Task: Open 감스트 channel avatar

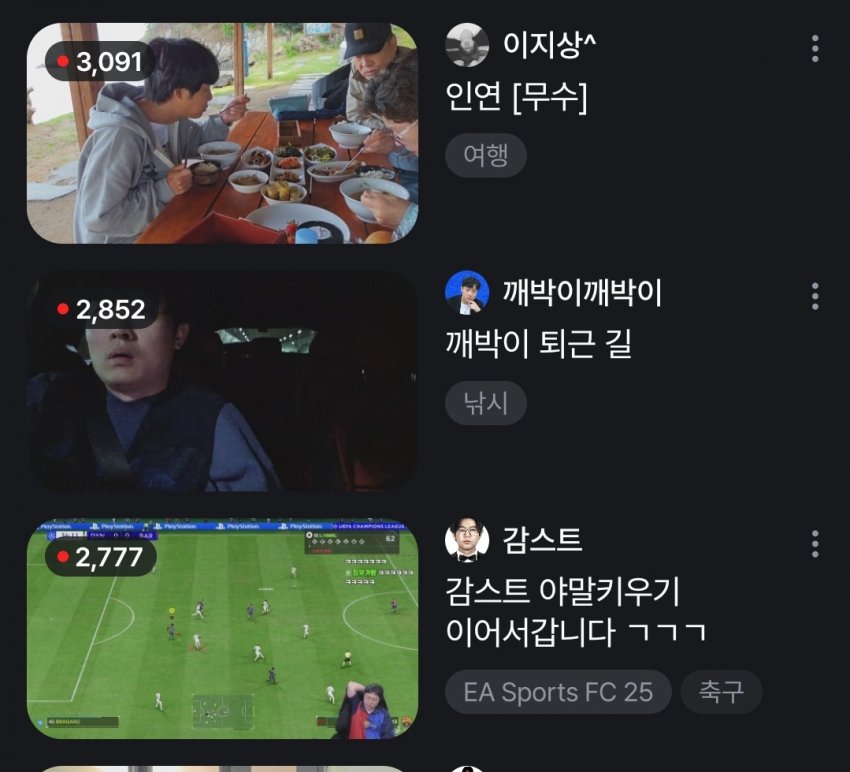Action: pyautogui.click(x=467, y=541)
